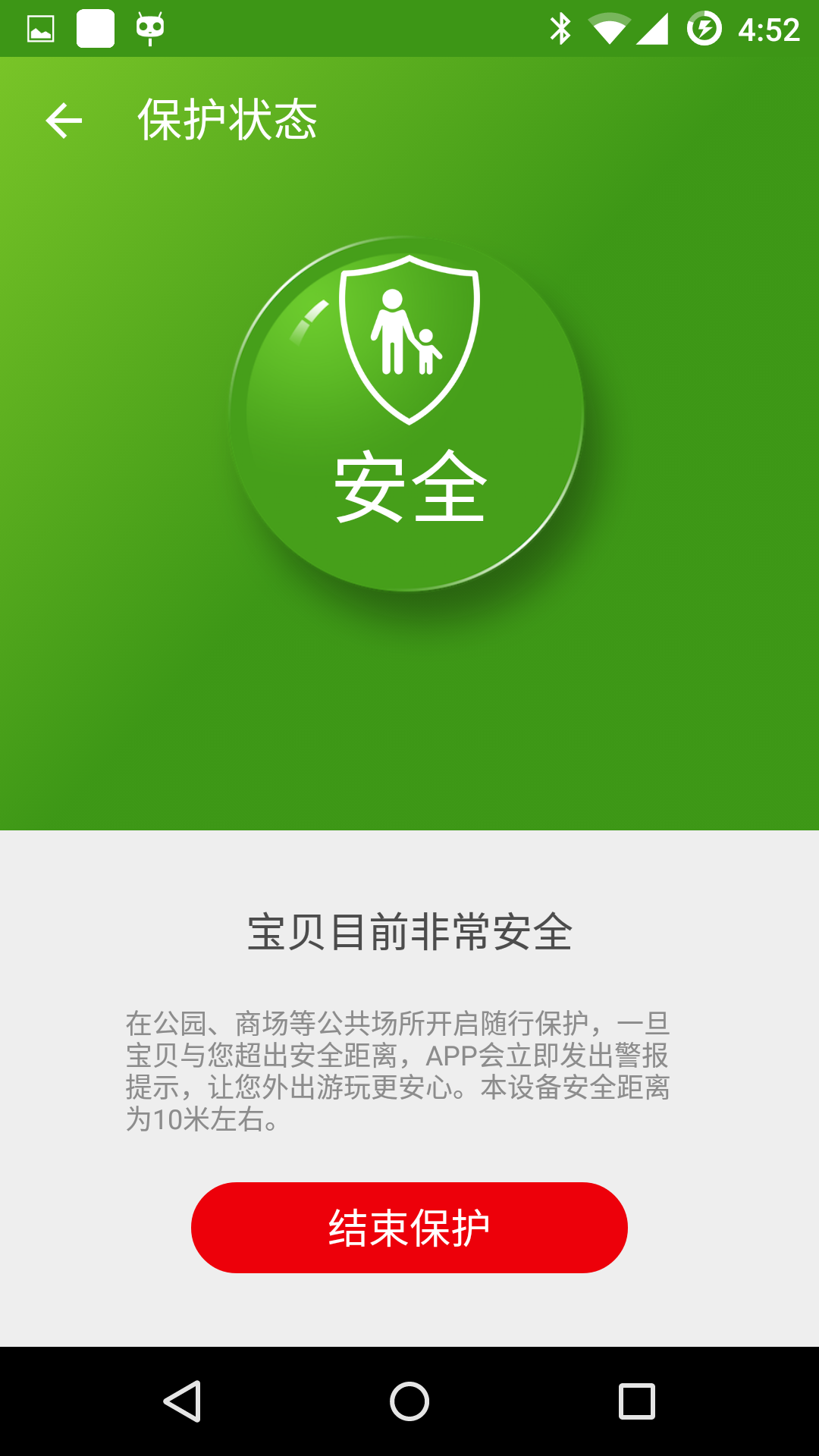Tap the red 结束保护 button
The width and height of the screenshot is (819, 1456).
409,1227
